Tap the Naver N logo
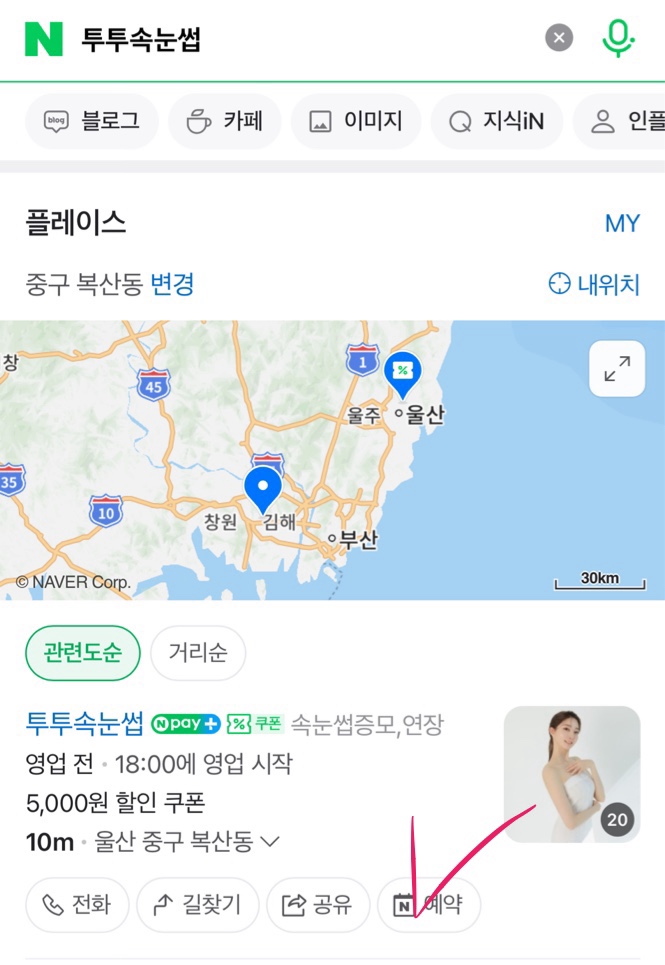Viewport: 665px width, 965px height. [44, 38]
